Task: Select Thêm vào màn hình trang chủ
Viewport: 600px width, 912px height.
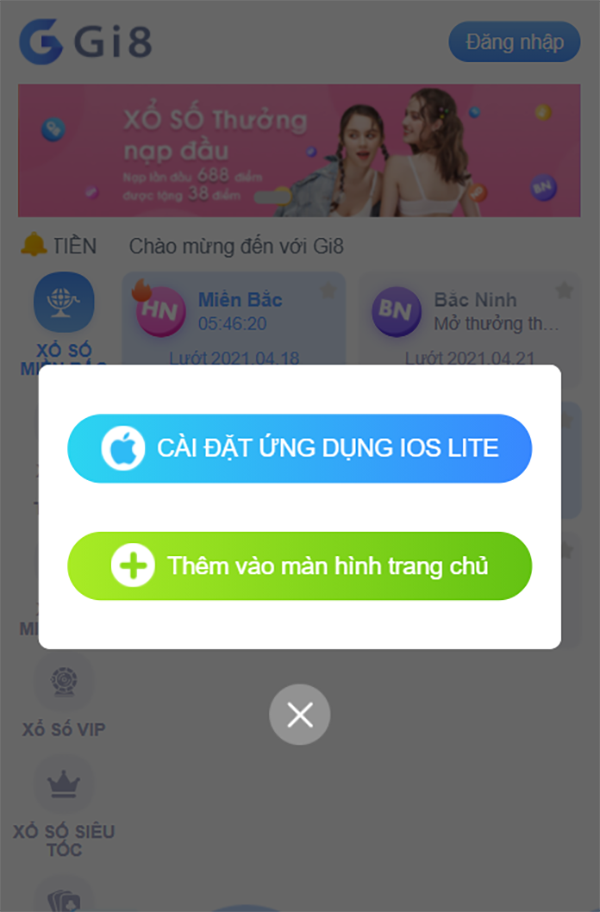Action: [299, 565]
